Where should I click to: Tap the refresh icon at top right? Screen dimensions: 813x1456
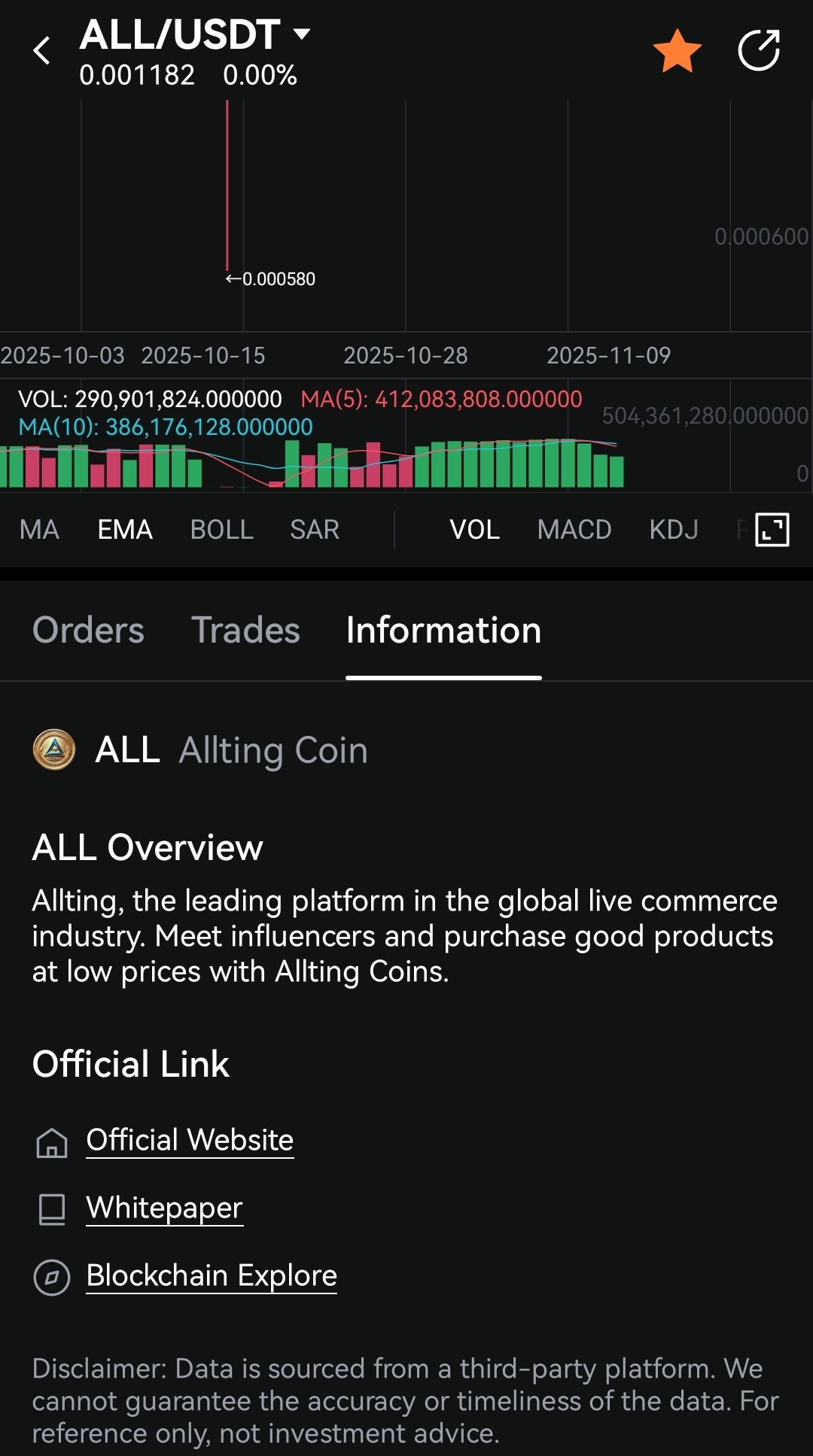760,48
